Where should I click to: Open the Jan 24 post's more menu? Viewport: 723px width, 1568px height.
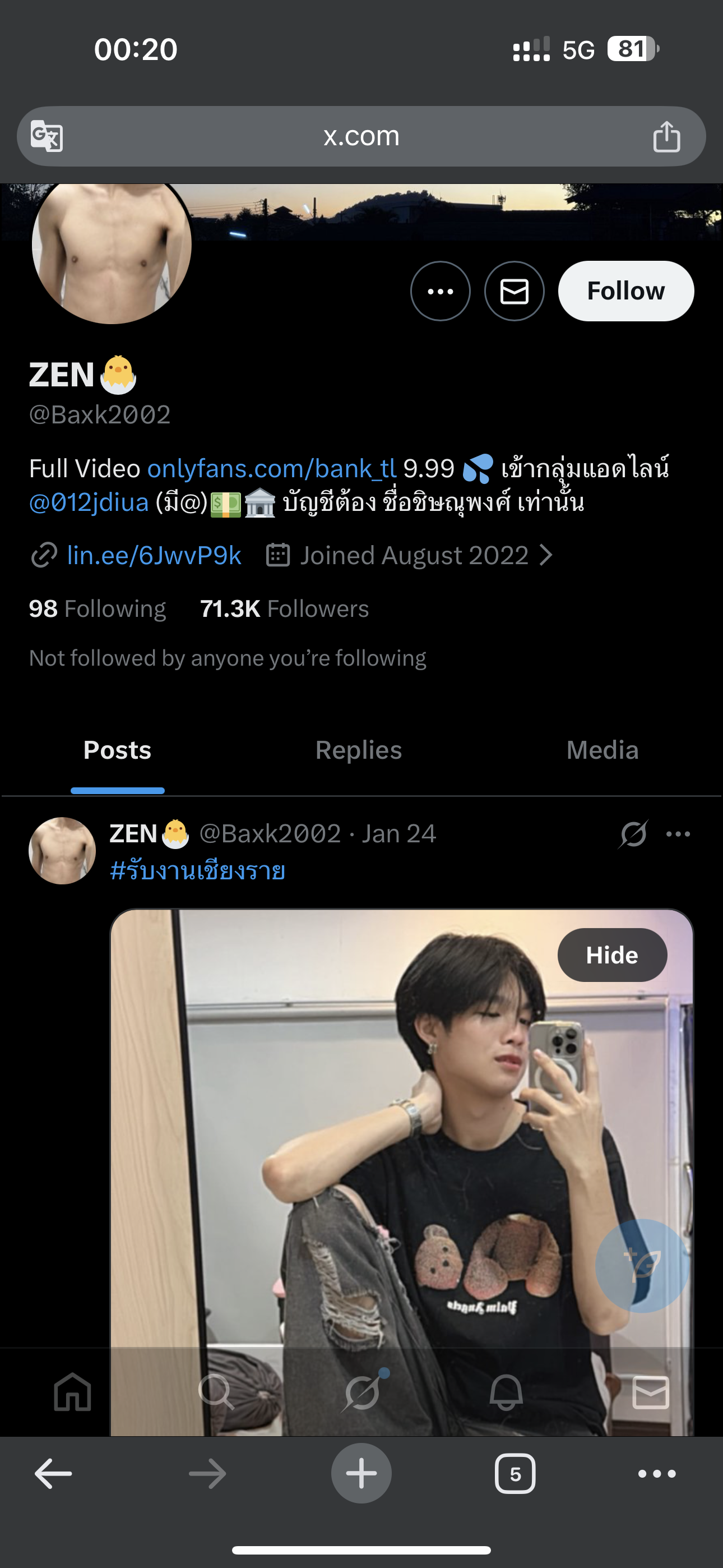point(678,834)
